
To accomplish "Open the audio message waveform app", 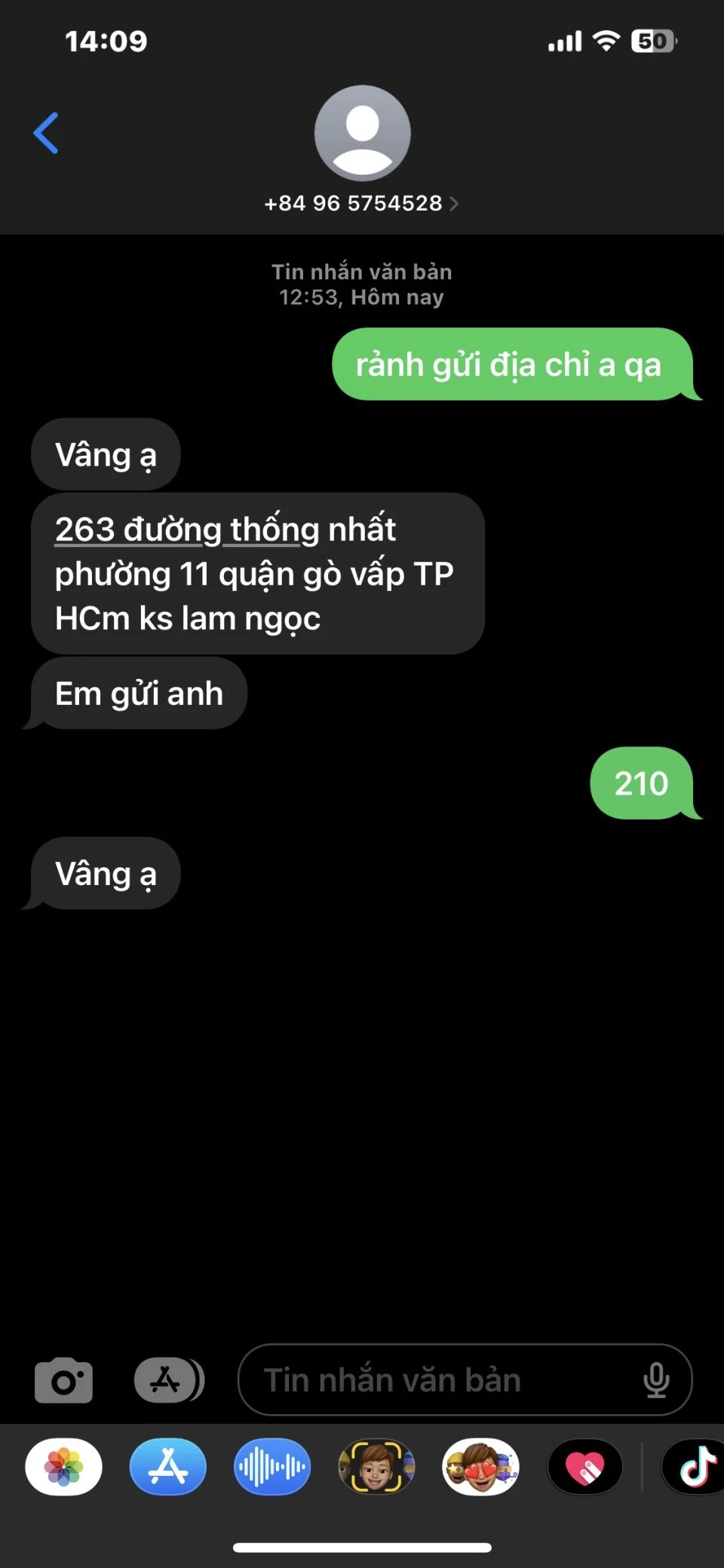I will click(272, 1468).
